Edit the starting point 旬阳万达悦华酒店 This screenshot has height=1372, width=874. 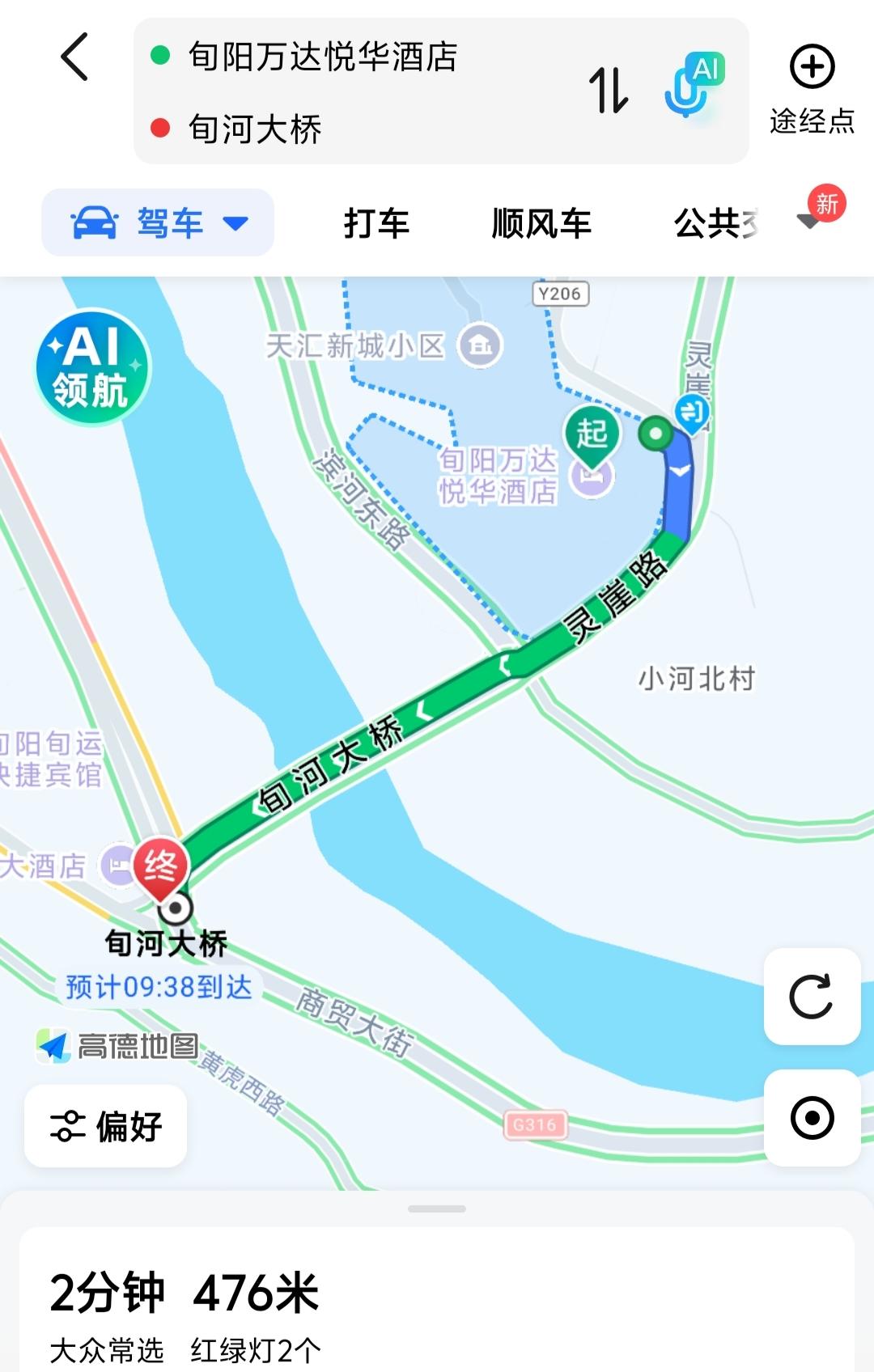pos(322,57)
